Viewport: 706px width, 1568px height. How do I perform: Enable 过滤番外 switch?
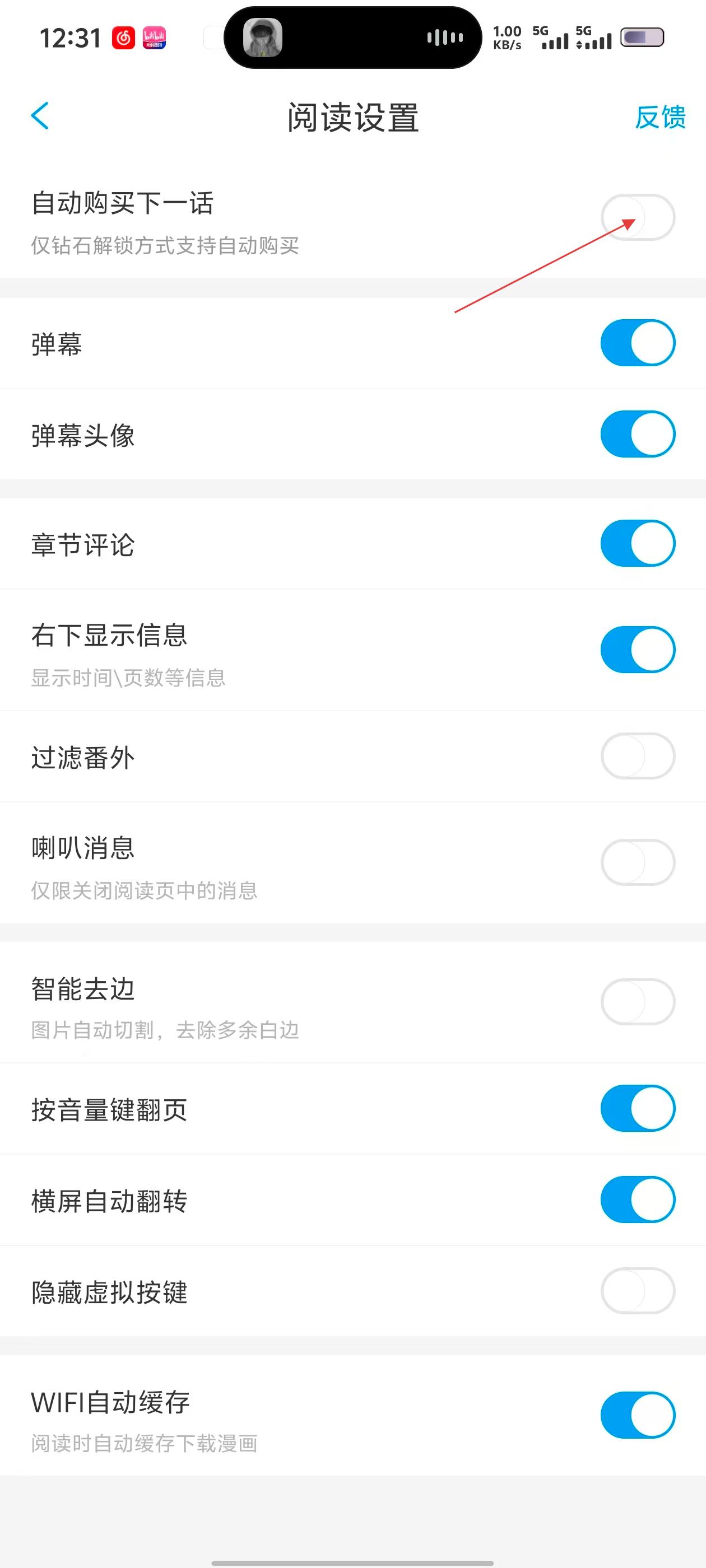(x=637, y=756)
